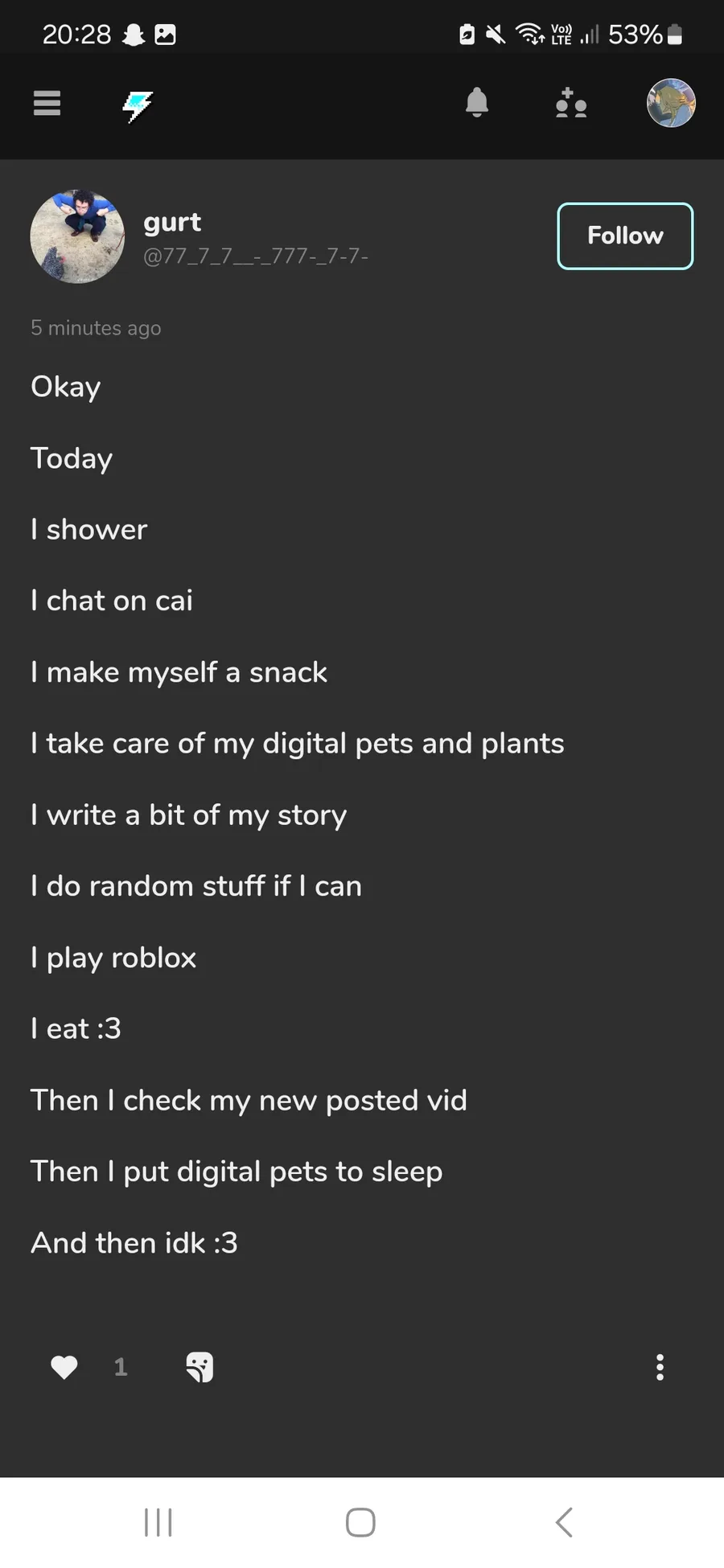
Task: Open gurt's profile by username
Action: pos(172,221)
